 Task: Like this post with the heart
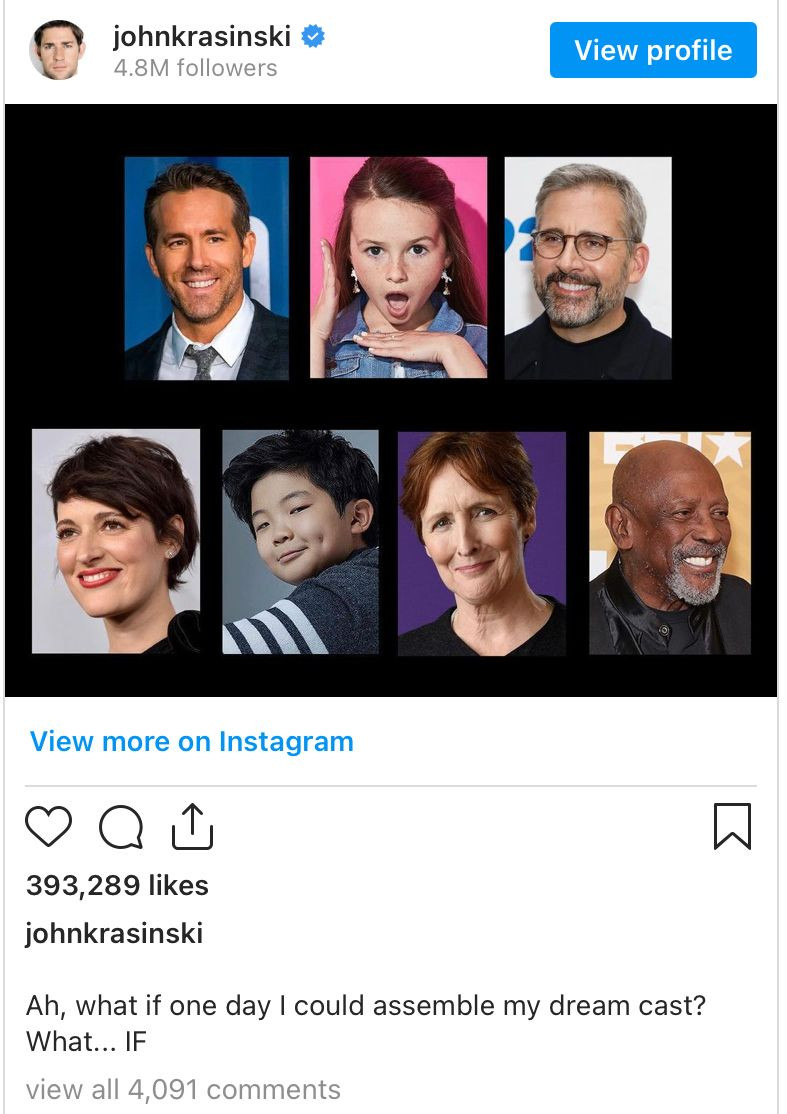click(48, 827)
